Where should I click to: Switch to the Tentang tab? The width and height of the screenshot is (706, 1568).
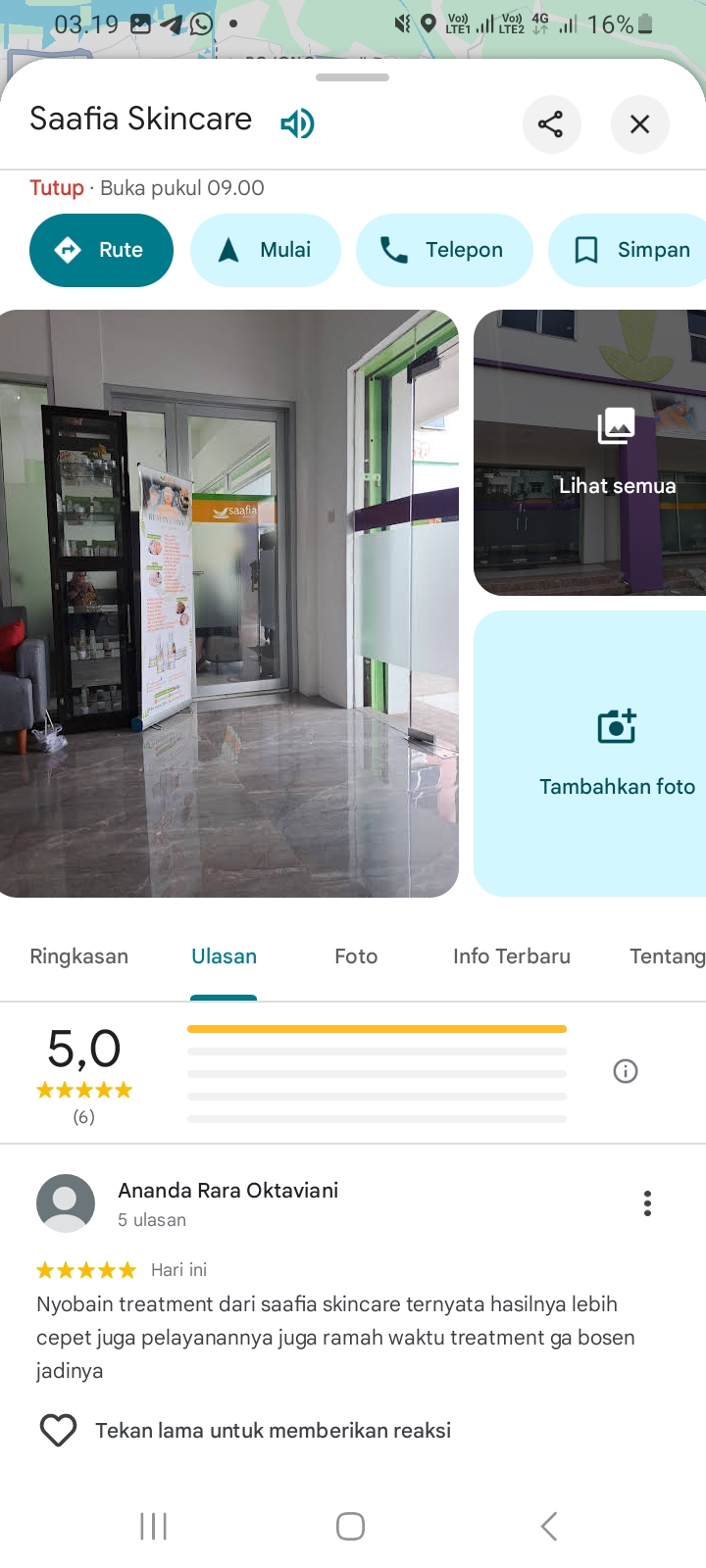[x=667, y=956]
